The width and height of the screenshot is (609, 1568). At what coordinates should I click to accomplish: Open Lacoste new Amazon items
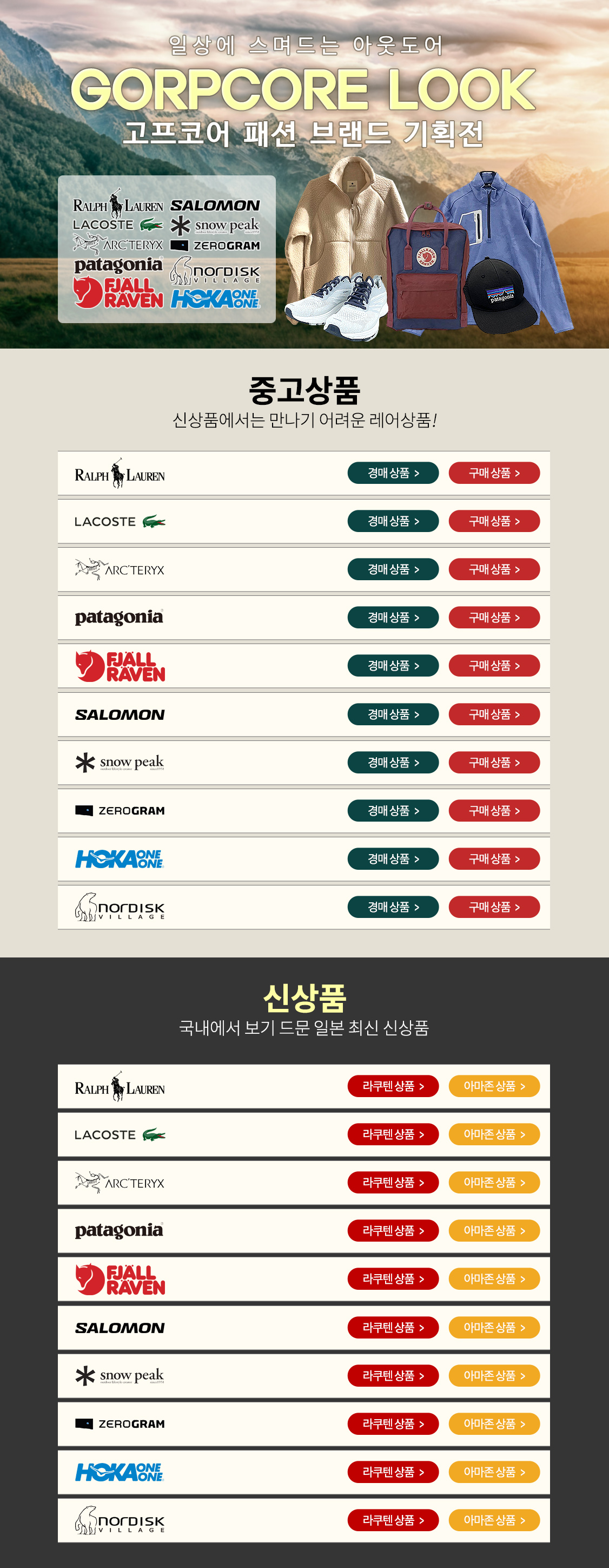(494, 1134)
